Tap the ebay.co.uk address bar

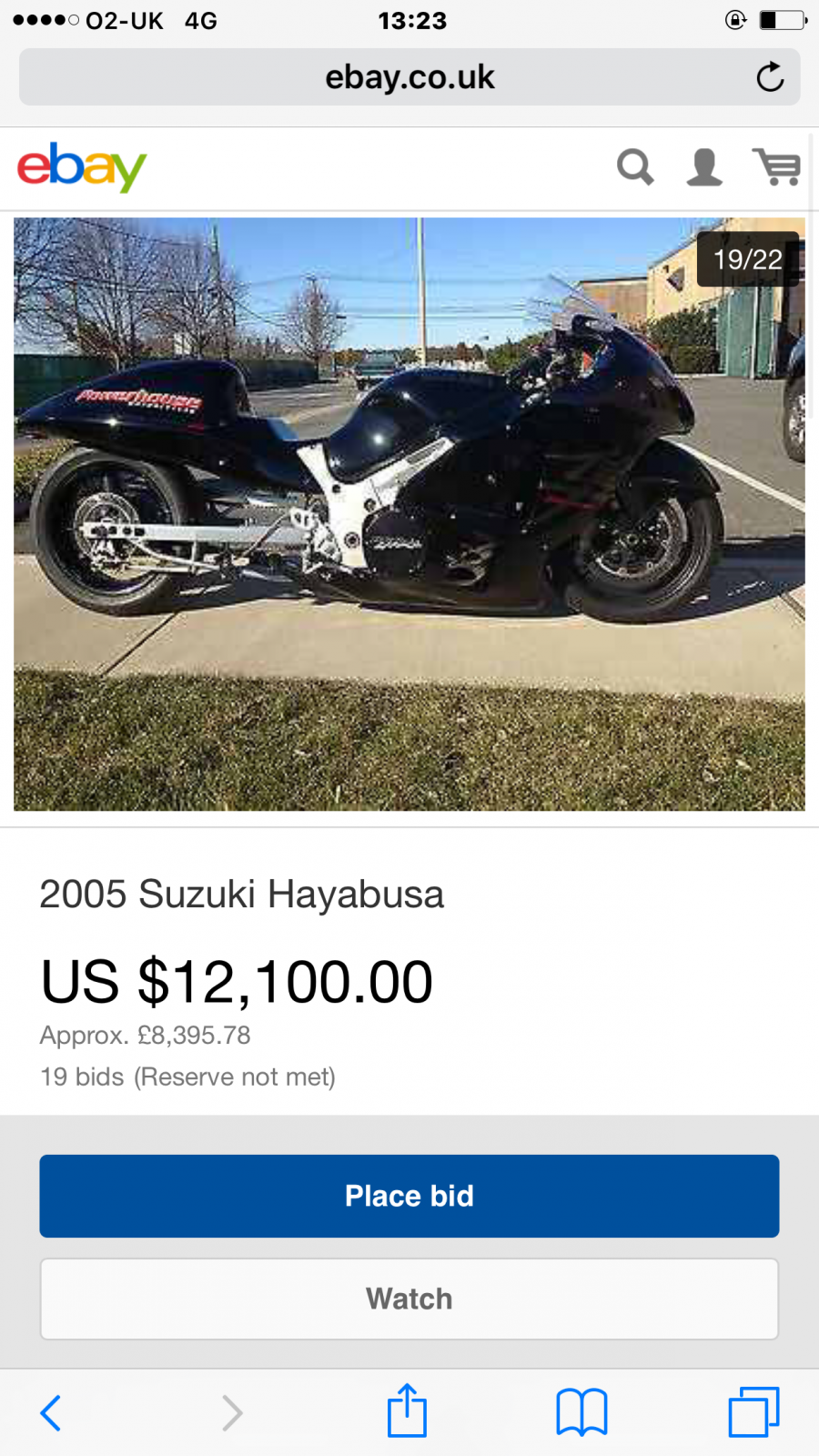coord(409,77)
